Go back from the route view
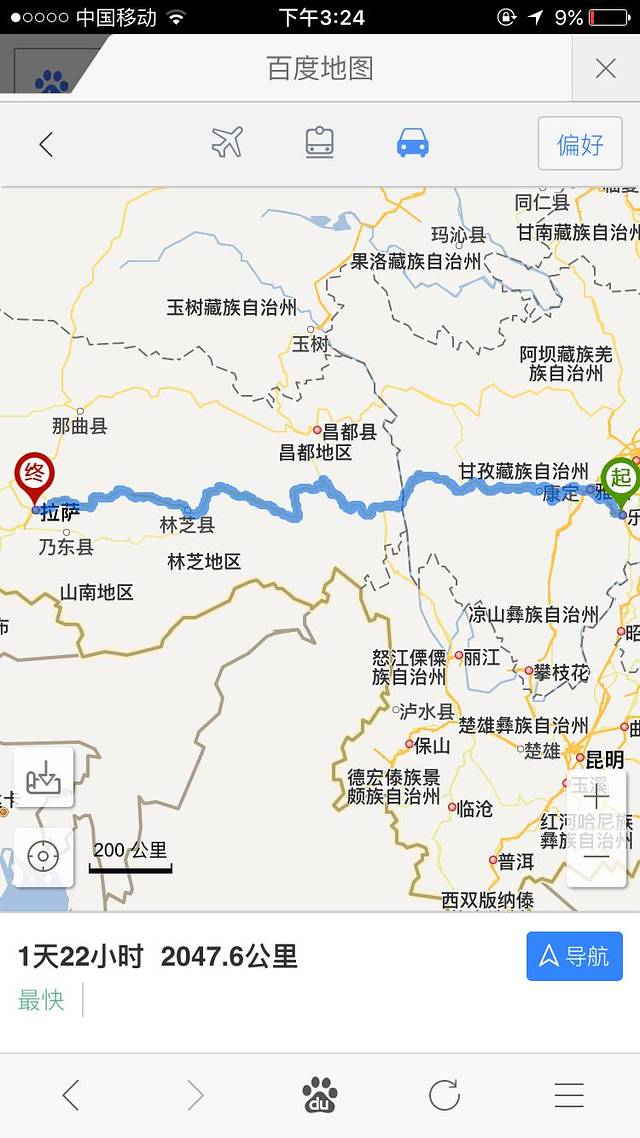The image size is (640, 1138). click(x=46, y=145)
